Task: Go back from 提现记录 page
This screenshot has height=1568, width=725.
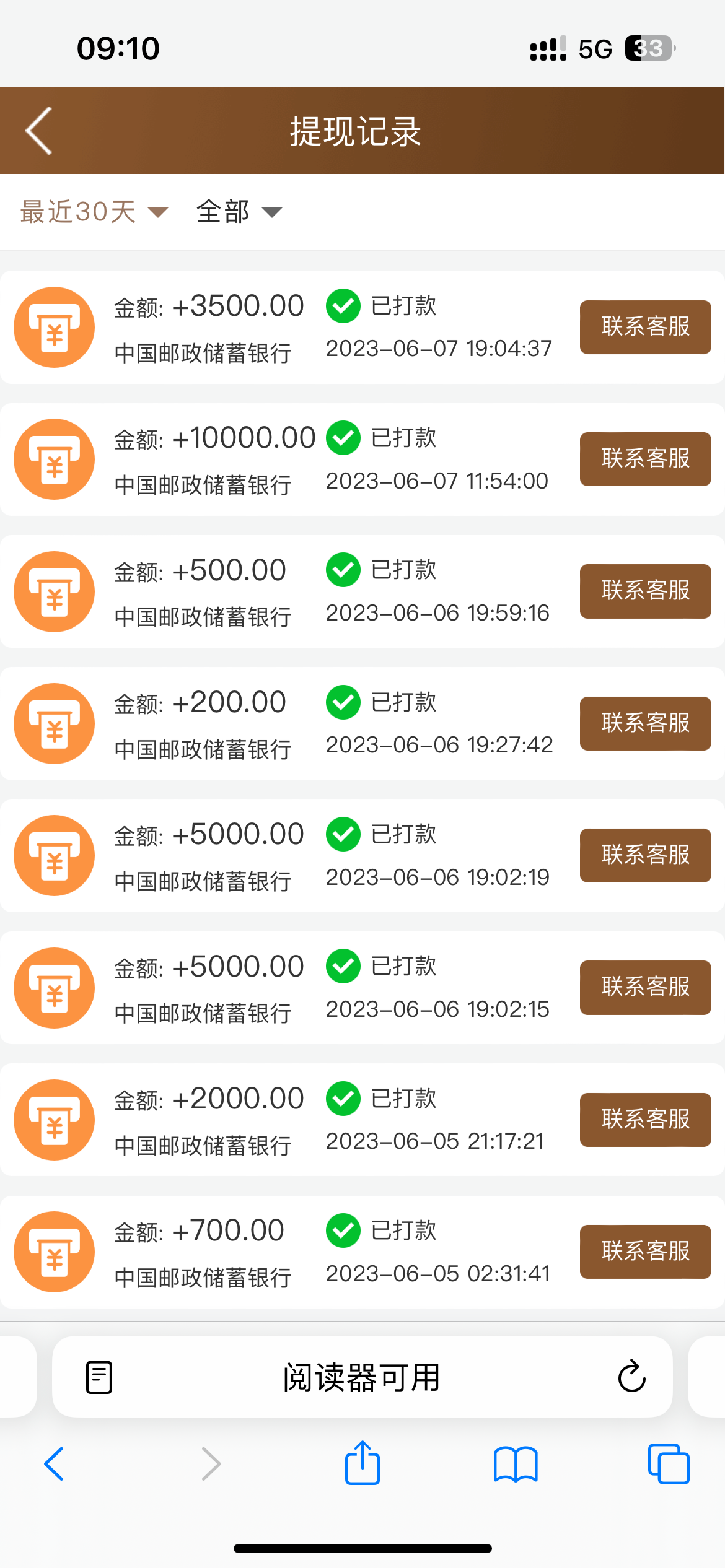Action: point(38,131)
